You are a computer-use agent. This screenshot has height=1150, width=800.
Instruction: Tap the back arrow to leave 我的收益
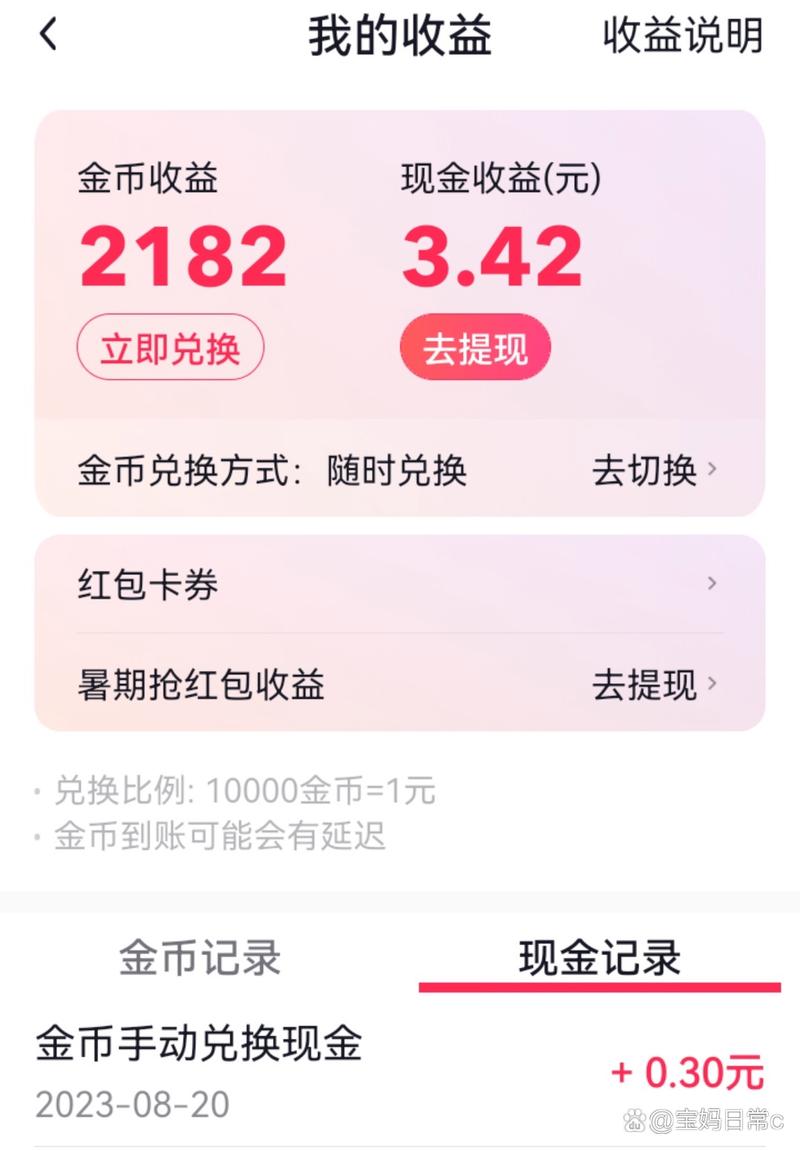point(47,35)
